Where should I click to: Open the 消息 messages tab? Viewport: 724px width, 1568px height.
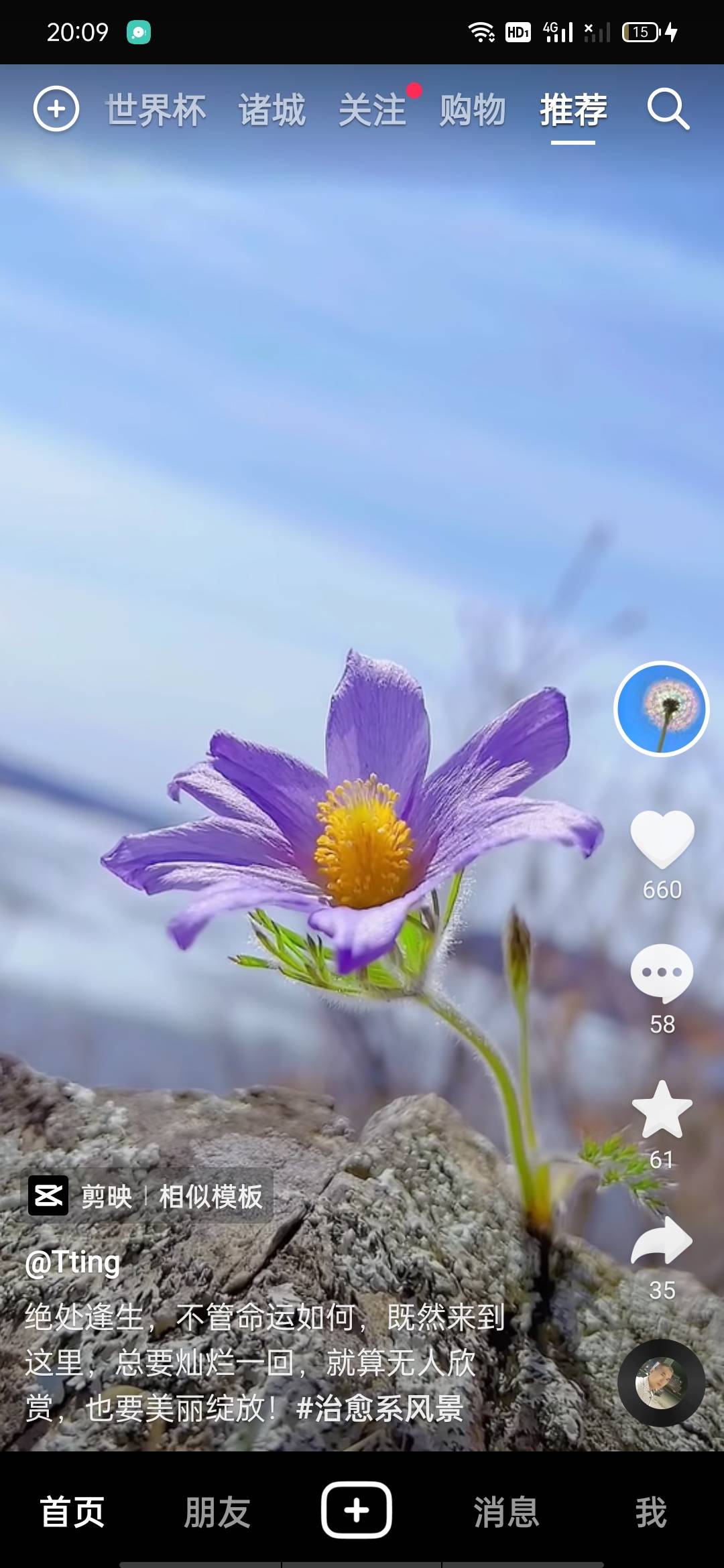coord(506,1512)
